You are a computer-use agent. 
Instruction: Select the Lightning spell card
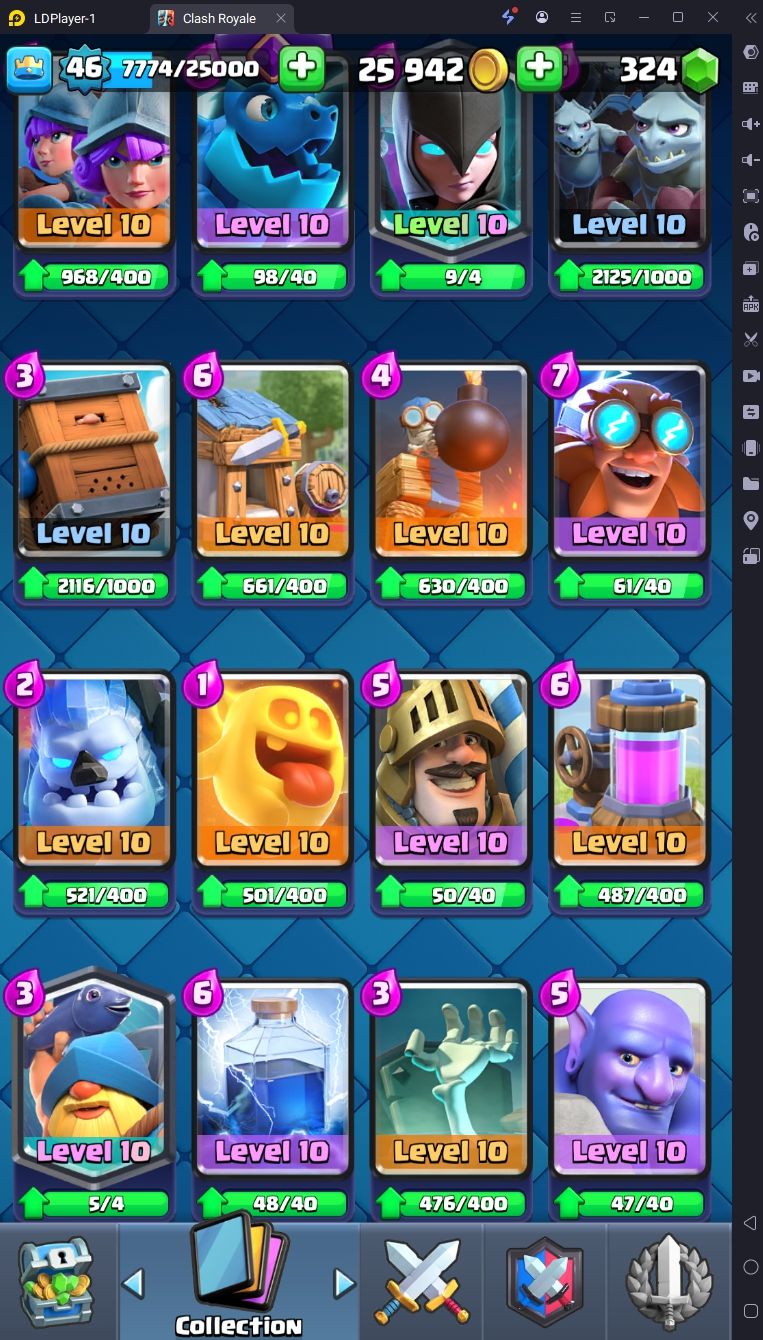point(272,1078)
